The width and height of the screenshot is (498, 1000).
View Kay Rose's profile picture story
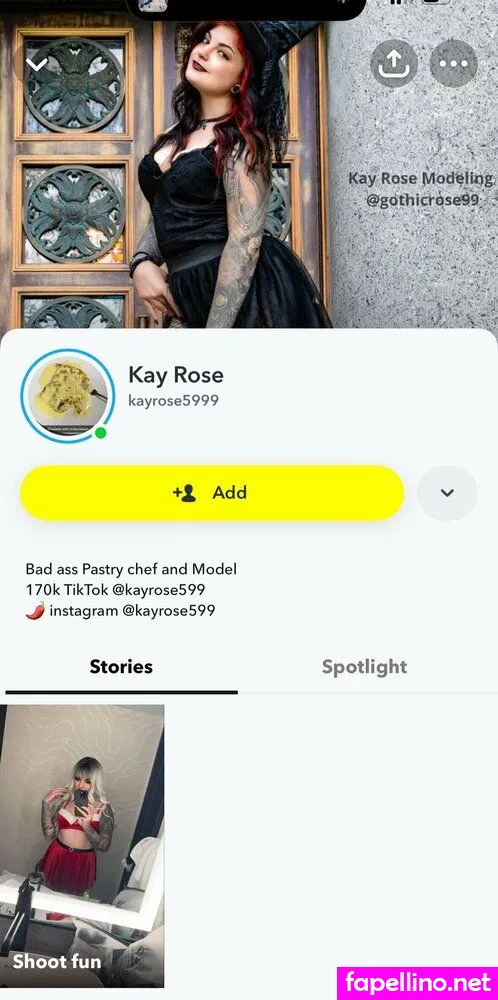point(68,395)
